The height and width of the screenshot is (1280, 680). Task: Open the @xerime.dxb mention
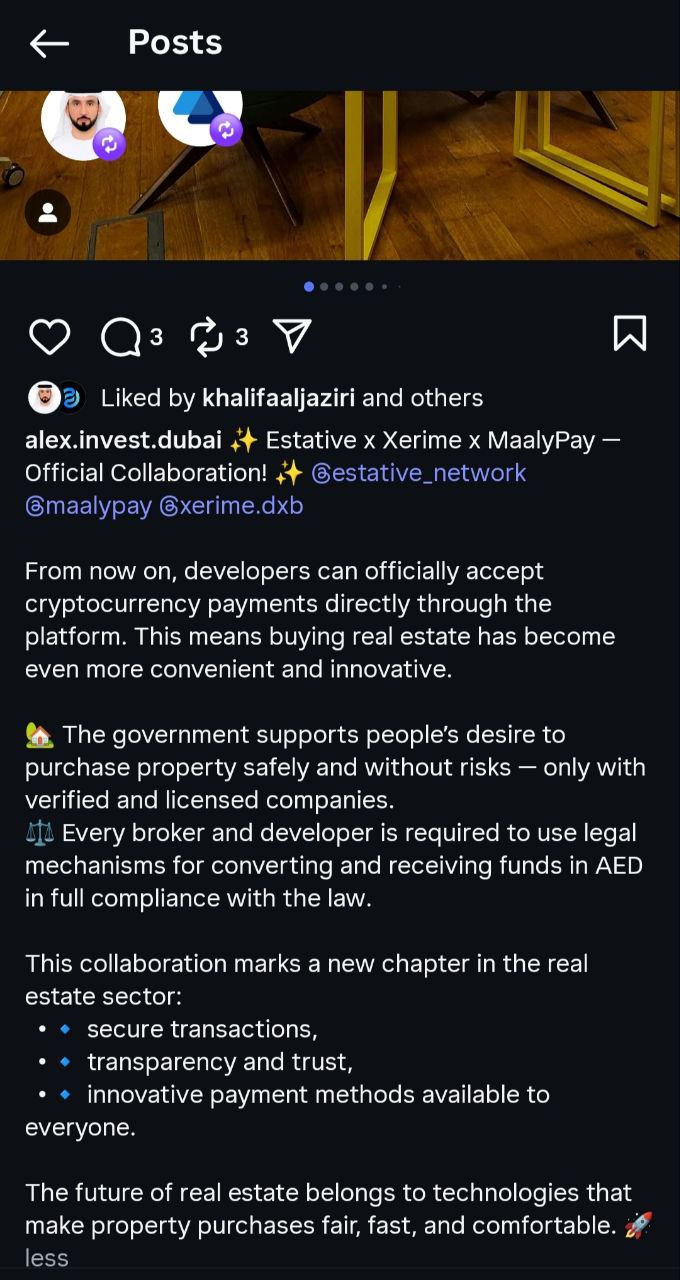click(231, 506)
